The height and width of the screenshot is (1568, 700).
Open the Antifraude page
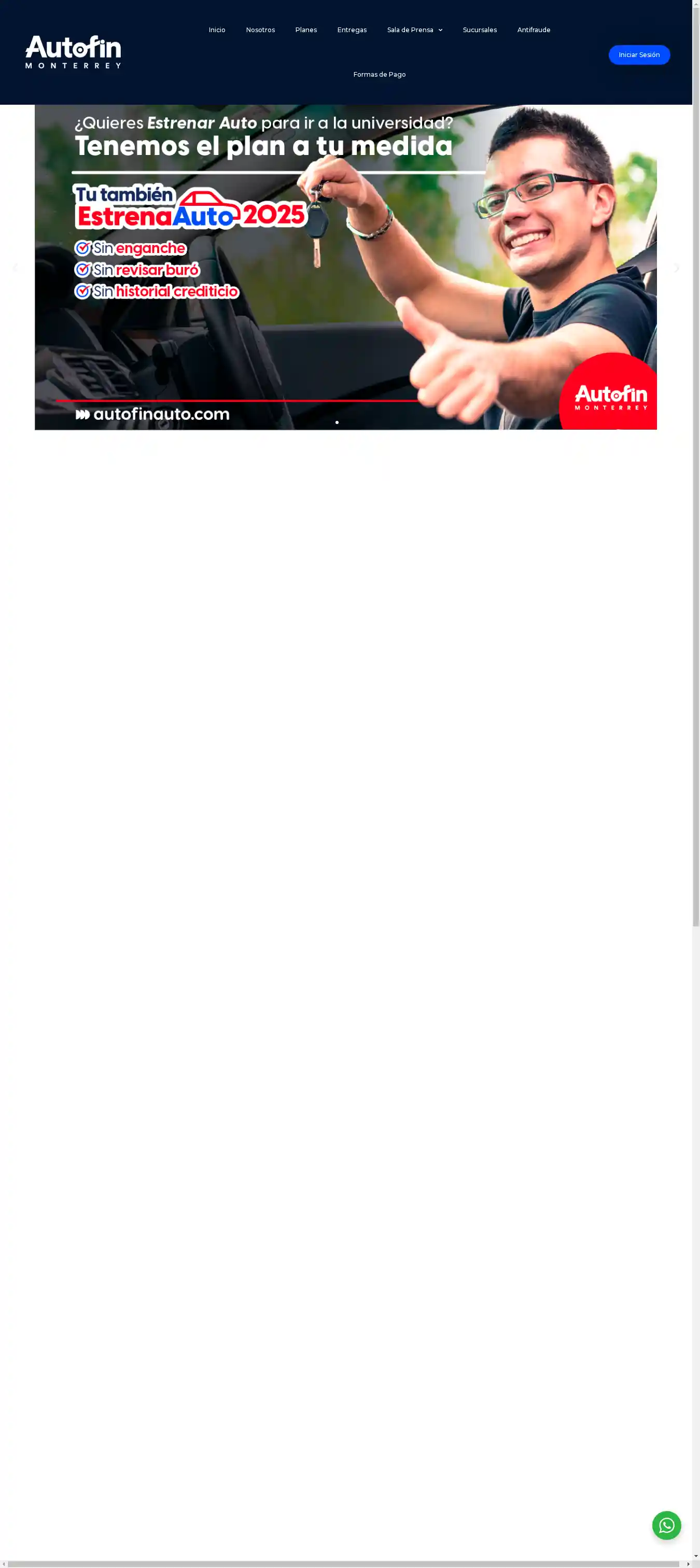pos(533,30)
